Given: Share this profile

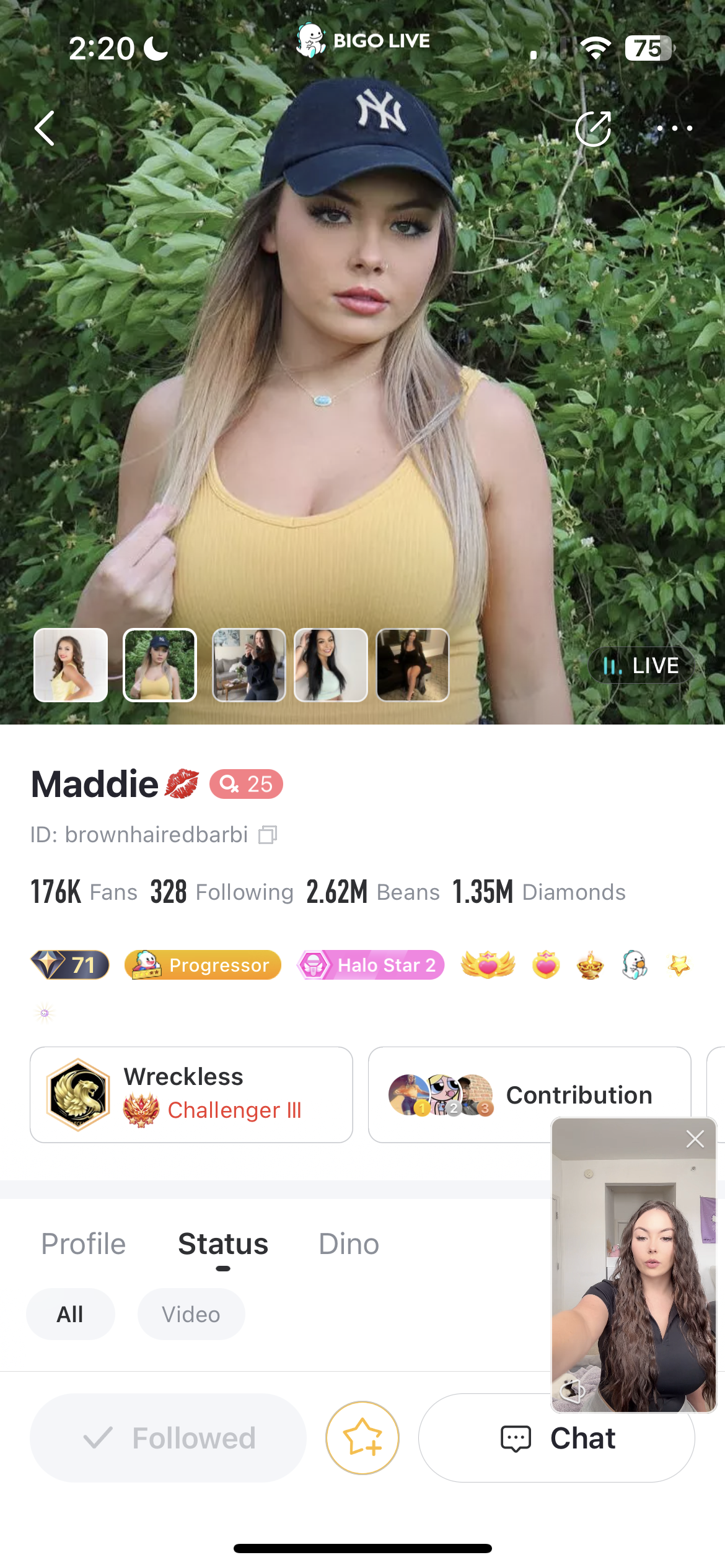Looking at the screenshot, I should (593, 128).
